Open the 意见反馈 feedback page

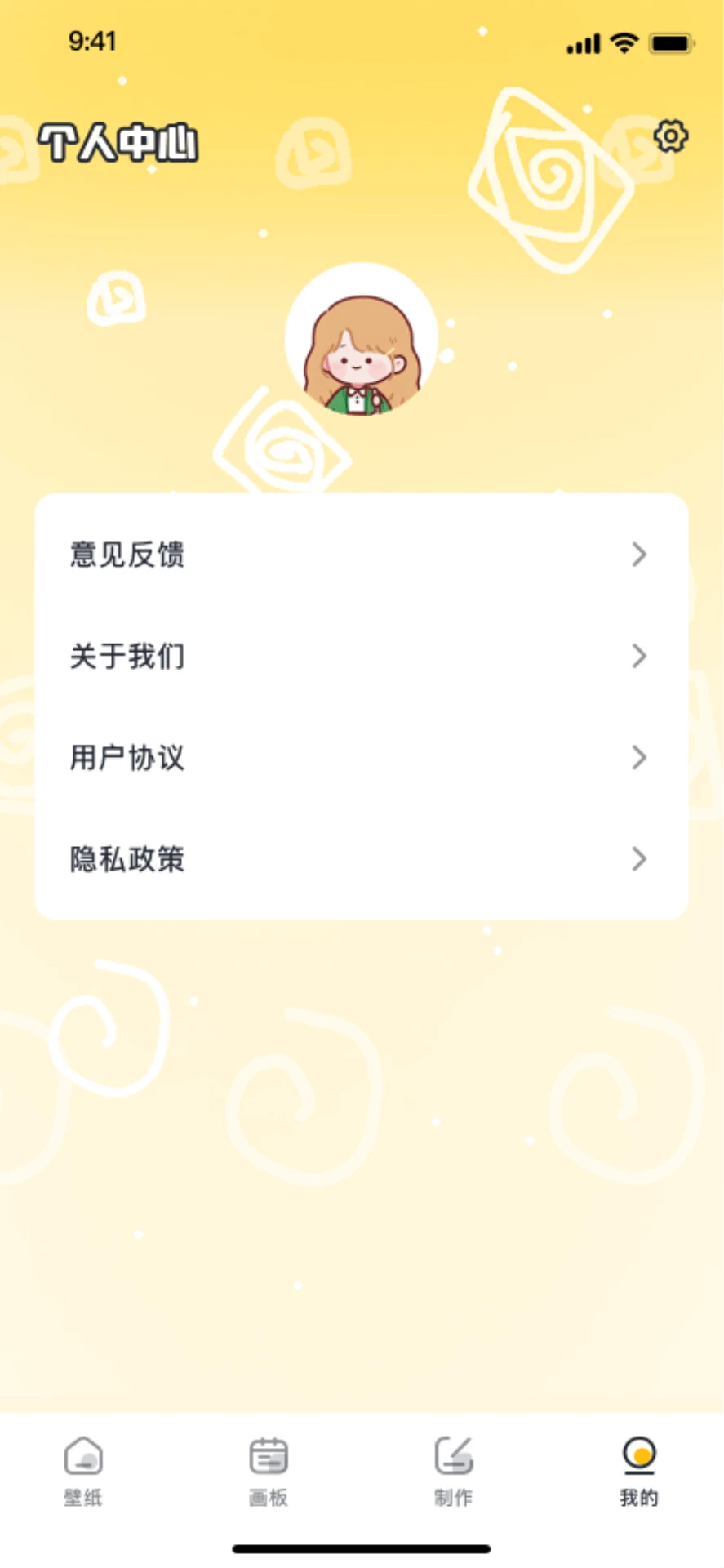[x=127, y=555]
